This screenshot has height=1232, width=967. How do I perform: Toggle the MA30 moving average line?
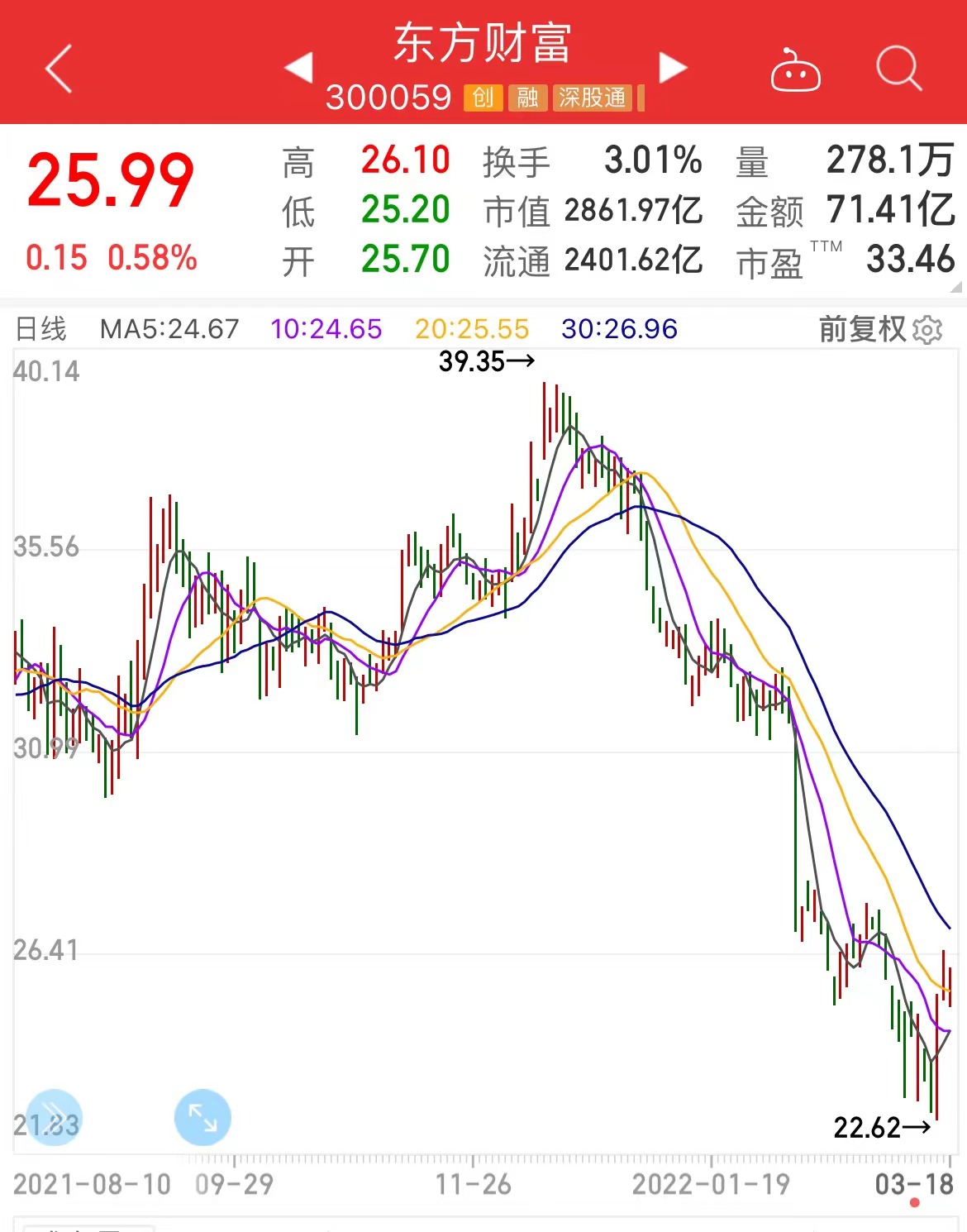(x=619, y=328)
